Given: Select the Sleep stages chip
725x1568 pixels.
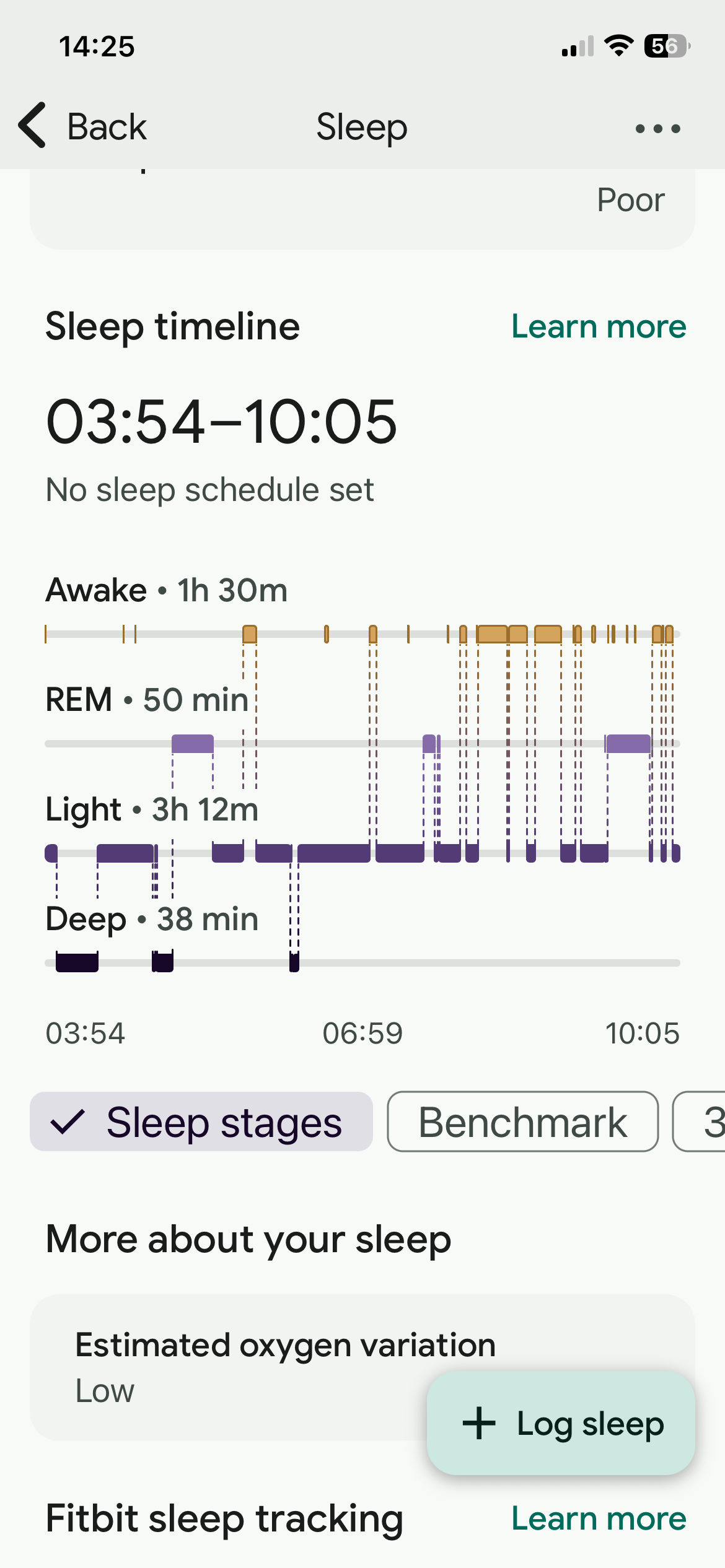Looking at the screenshot, I should [x=201, y=1122].
